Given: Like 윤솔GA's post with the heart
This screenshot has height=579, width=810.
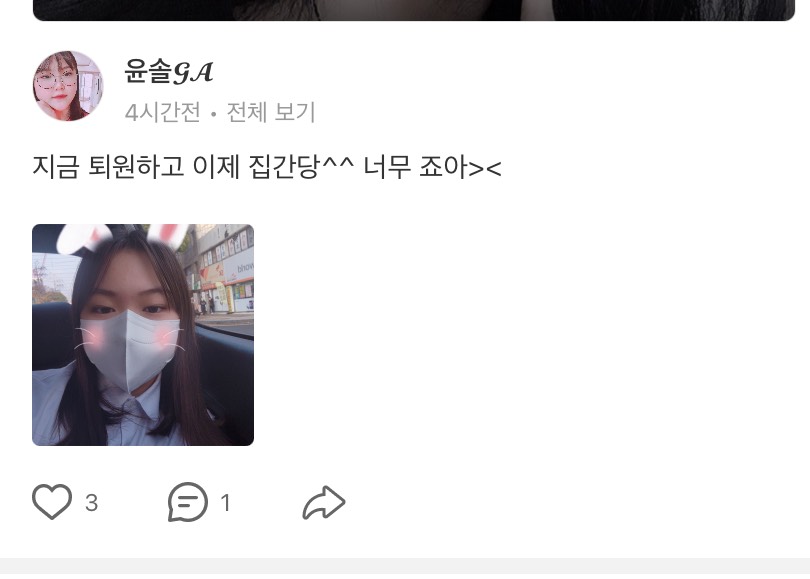Looking at the screenshot, I should pos(52,502).
